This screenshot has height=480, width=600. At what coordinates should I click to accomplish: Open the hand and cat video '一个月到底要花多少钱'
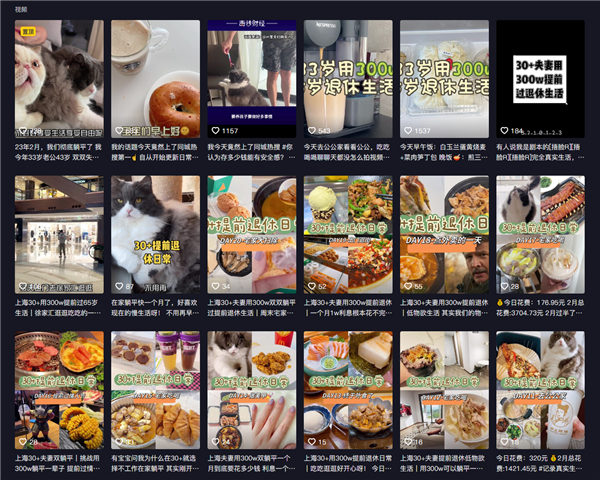pyautogui.click(x=251, y=389)
